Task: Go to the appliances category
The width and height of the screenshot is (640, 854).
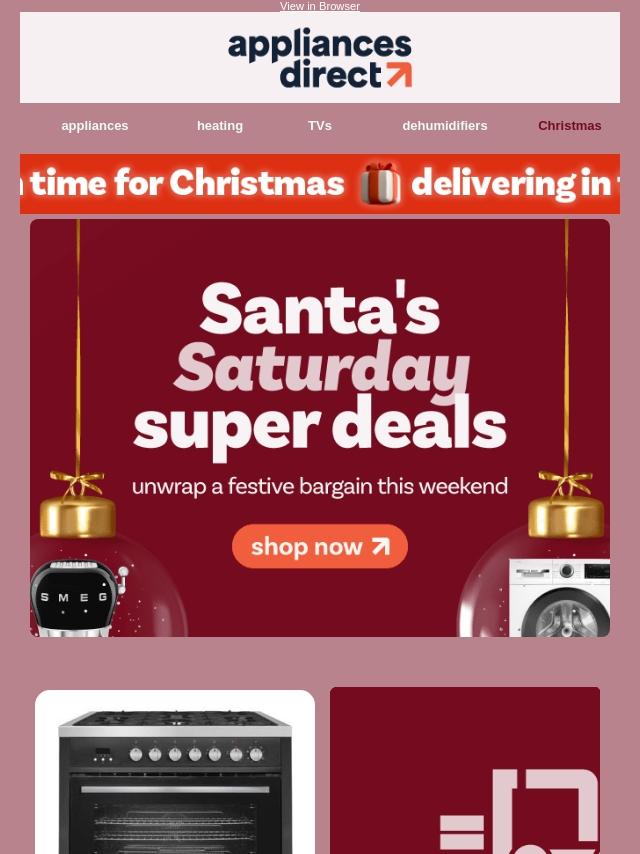Action: pos(95,126)
